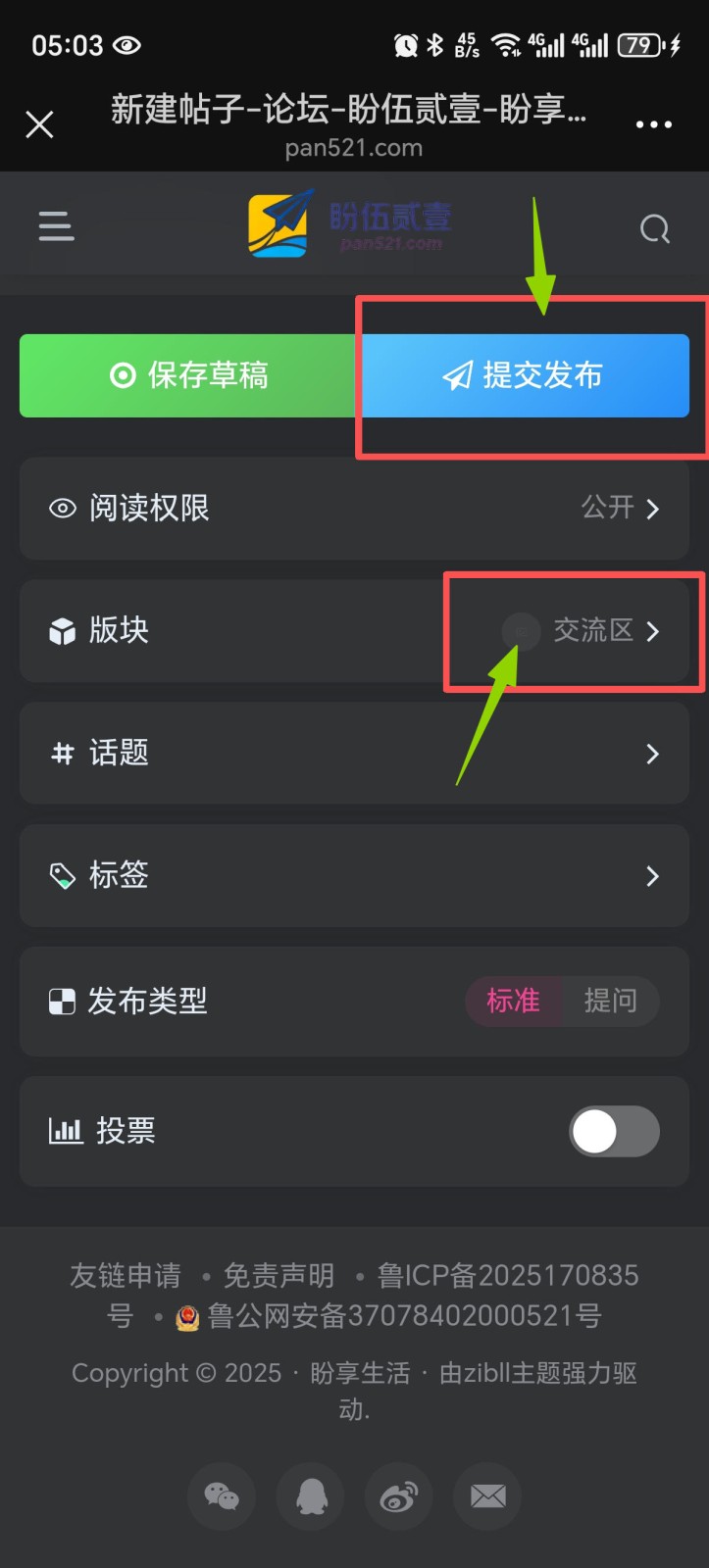This screenshot has height=1568, width=709.
Task: Close the in-app browser page
Action: coord(39,124)
